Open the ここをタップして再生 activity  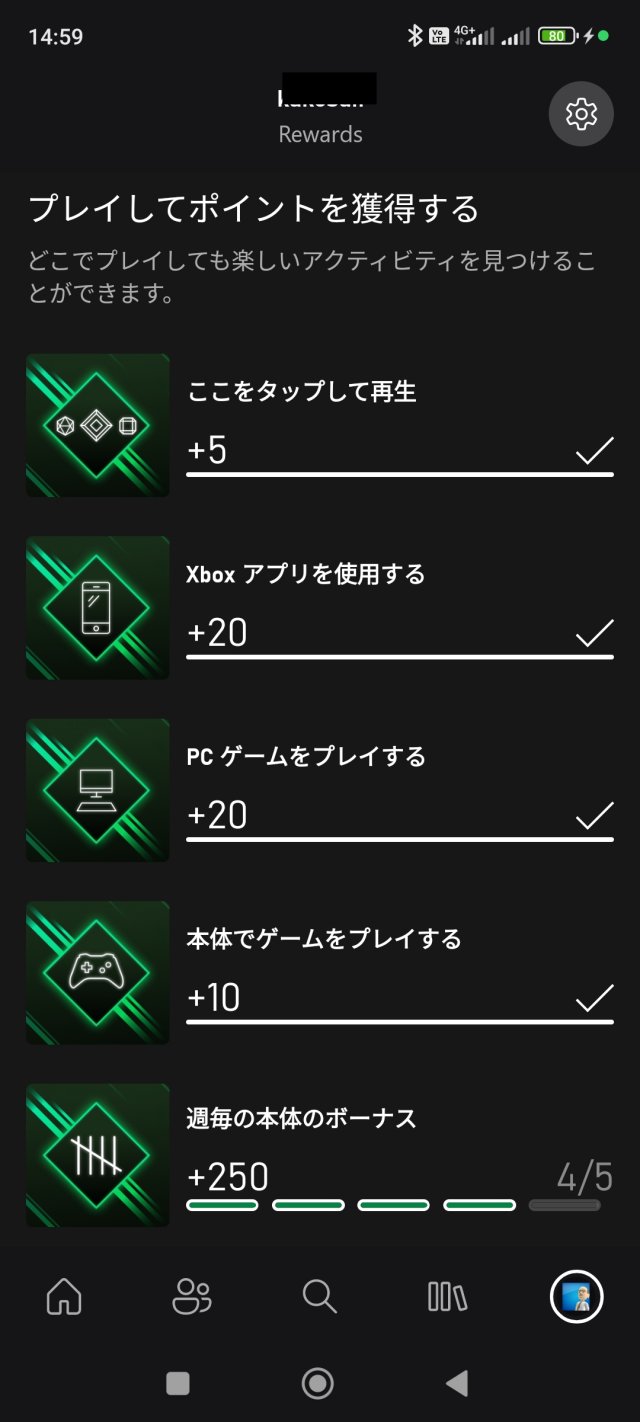[320, 425]
